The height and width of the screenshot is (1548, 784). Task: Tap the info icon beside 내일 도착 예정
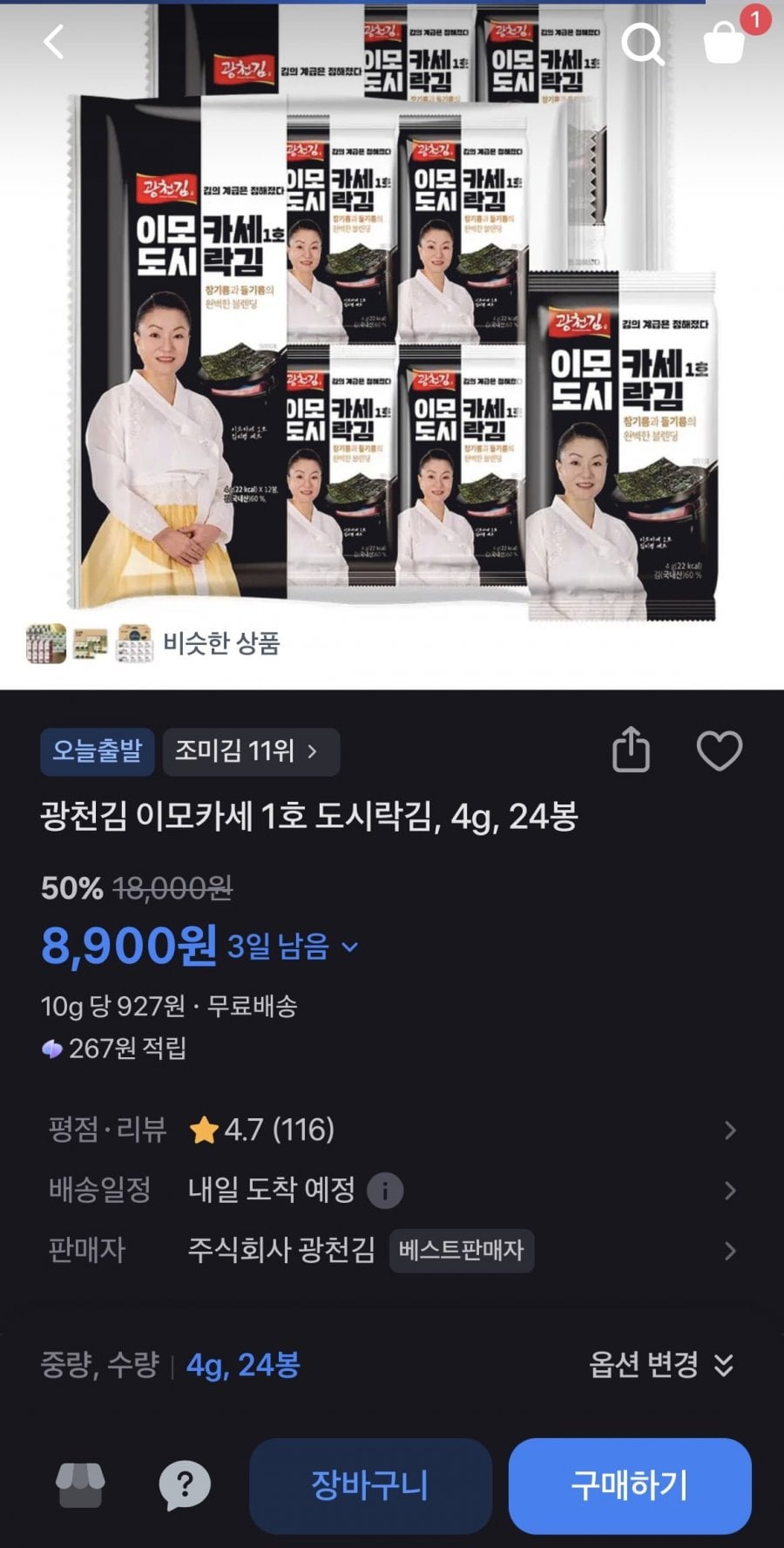[x=385, y=1190]
